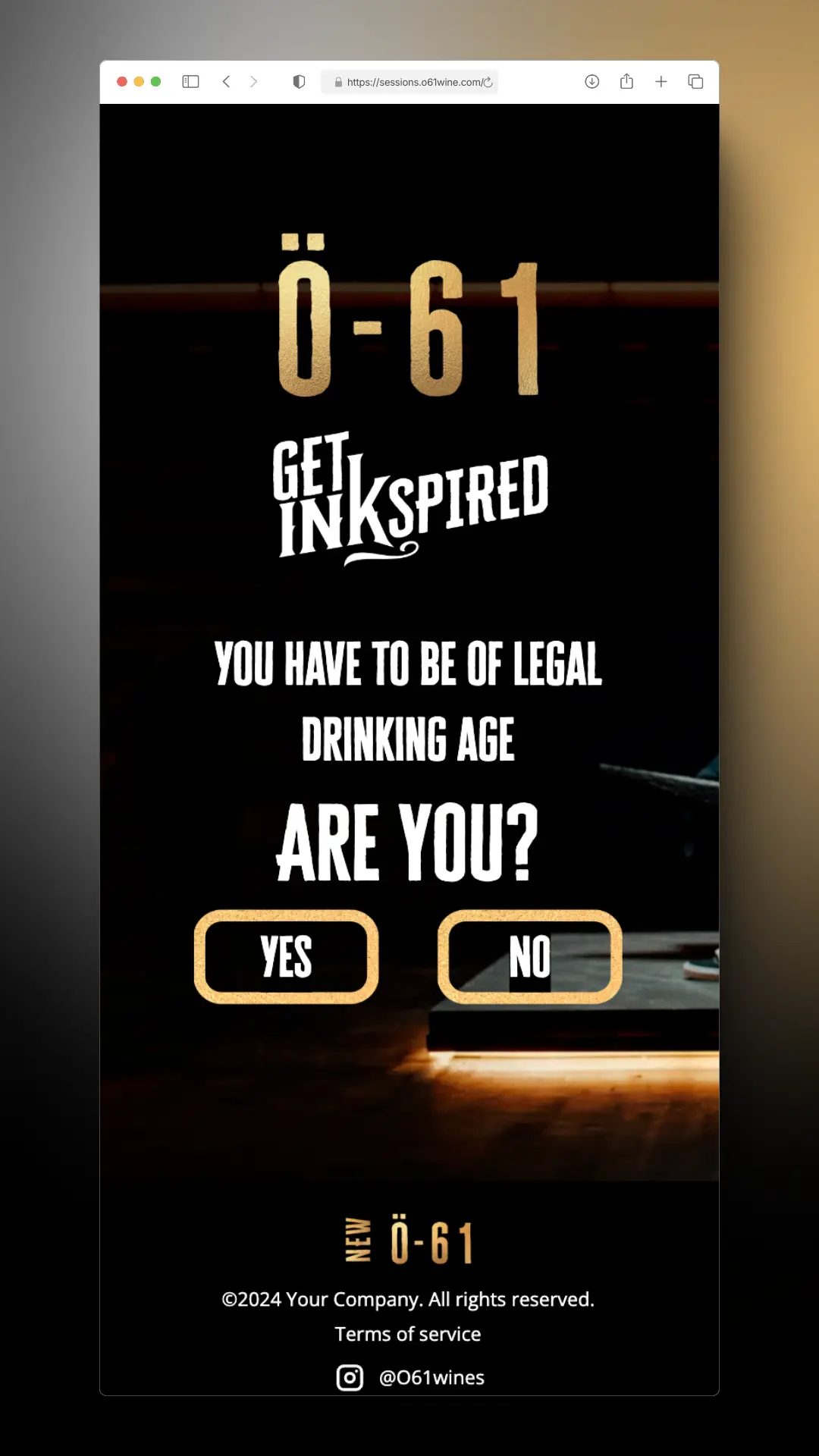Show the tab overview

695,81
